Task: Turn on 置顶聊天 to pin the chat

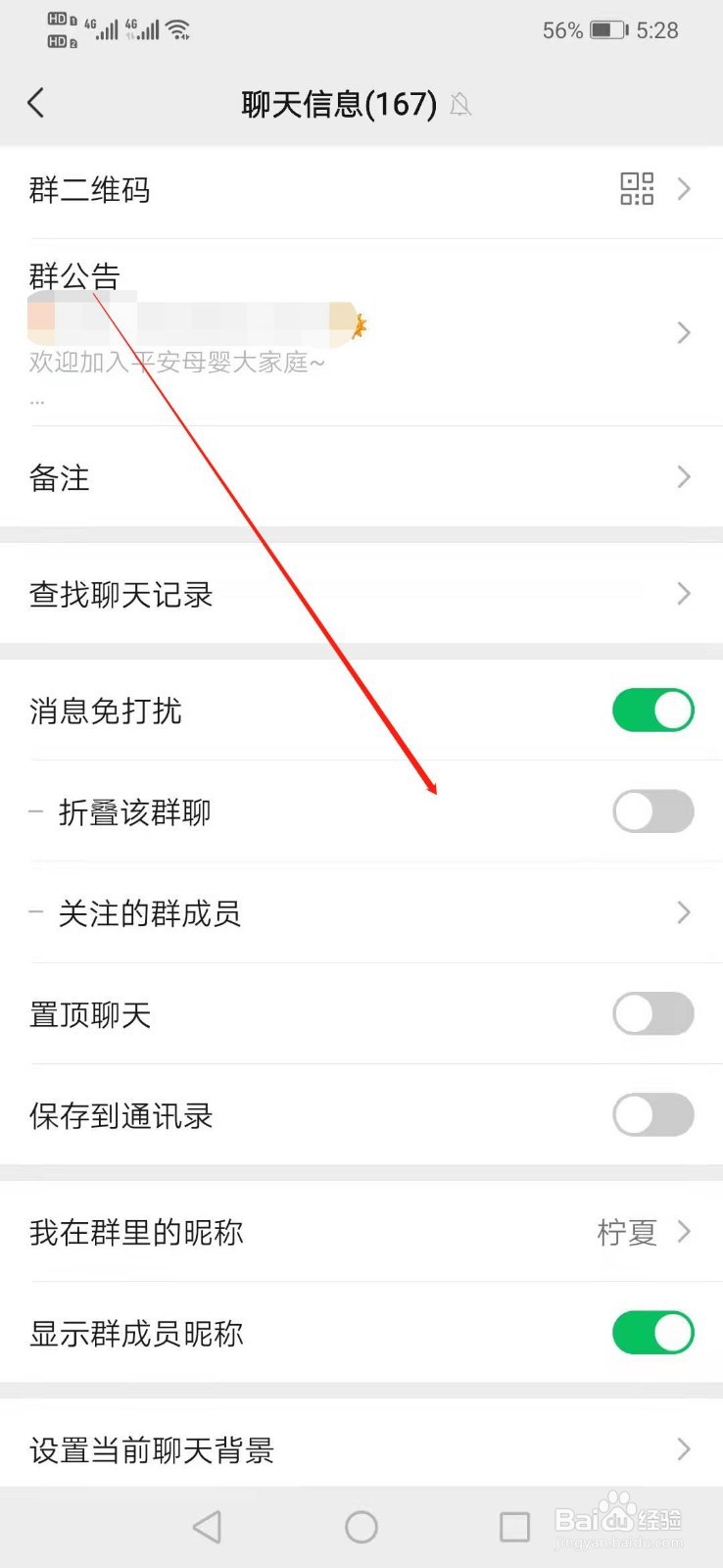Action: click(x=652, y=1013)
